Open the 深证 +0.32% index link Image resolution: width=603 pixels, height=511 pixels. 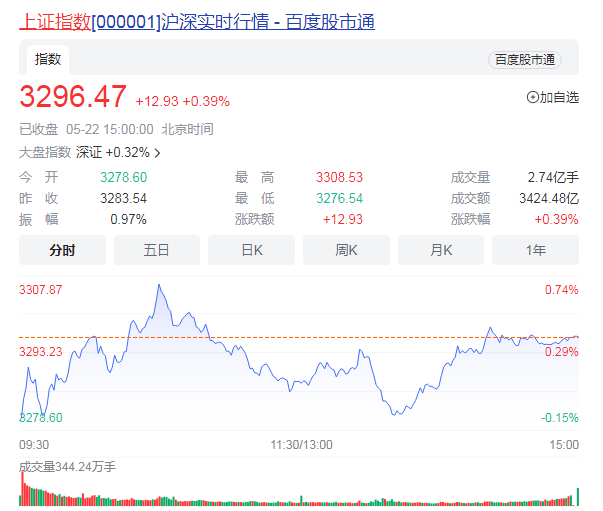point(118,153)
